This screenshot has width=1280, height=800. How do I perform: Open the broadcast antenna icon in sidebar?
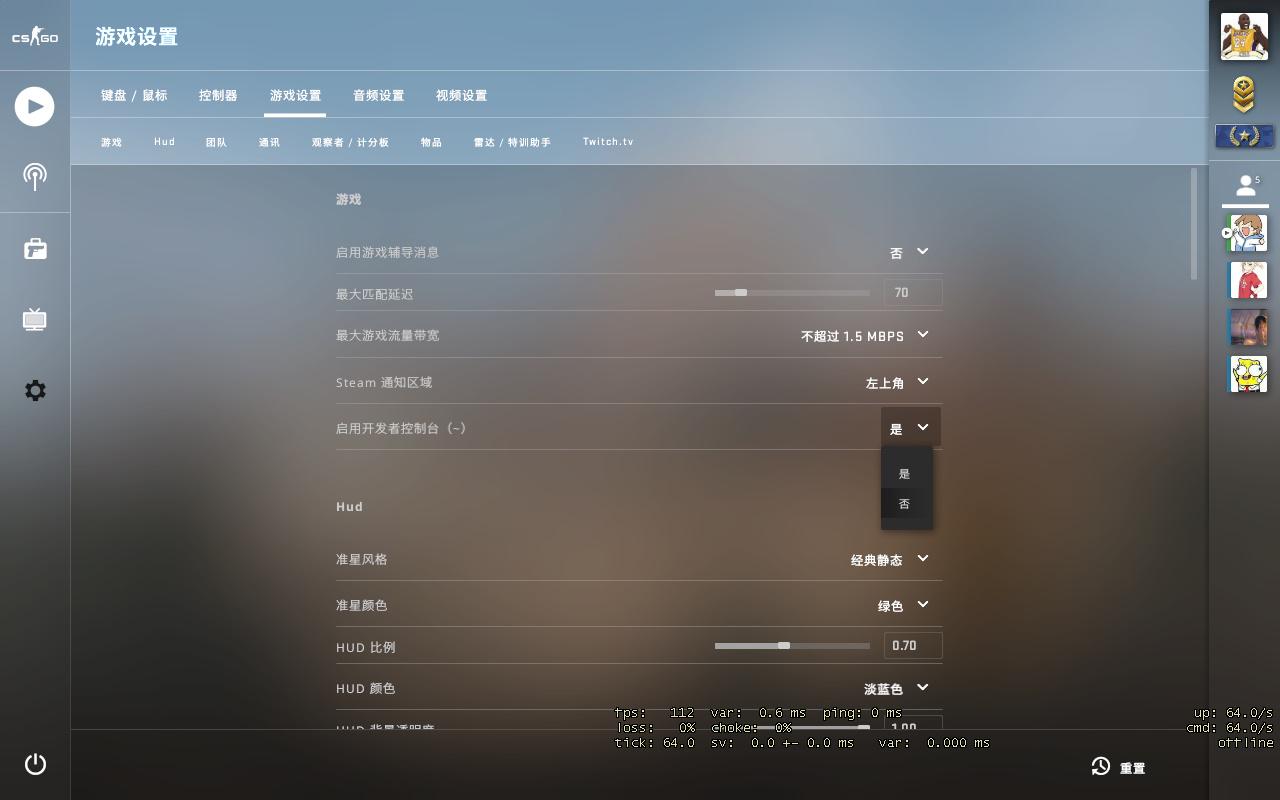click(35, 177)
